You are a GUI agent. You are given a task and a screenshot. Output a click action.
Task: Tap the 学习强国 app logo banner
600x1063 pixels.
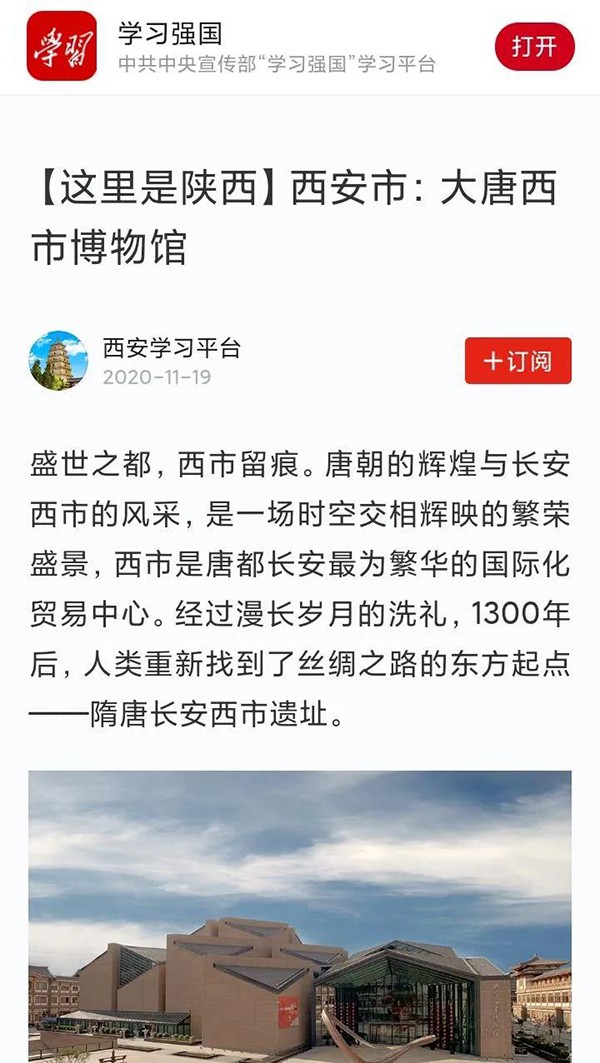pyautogui.click(x=61, y=46)
